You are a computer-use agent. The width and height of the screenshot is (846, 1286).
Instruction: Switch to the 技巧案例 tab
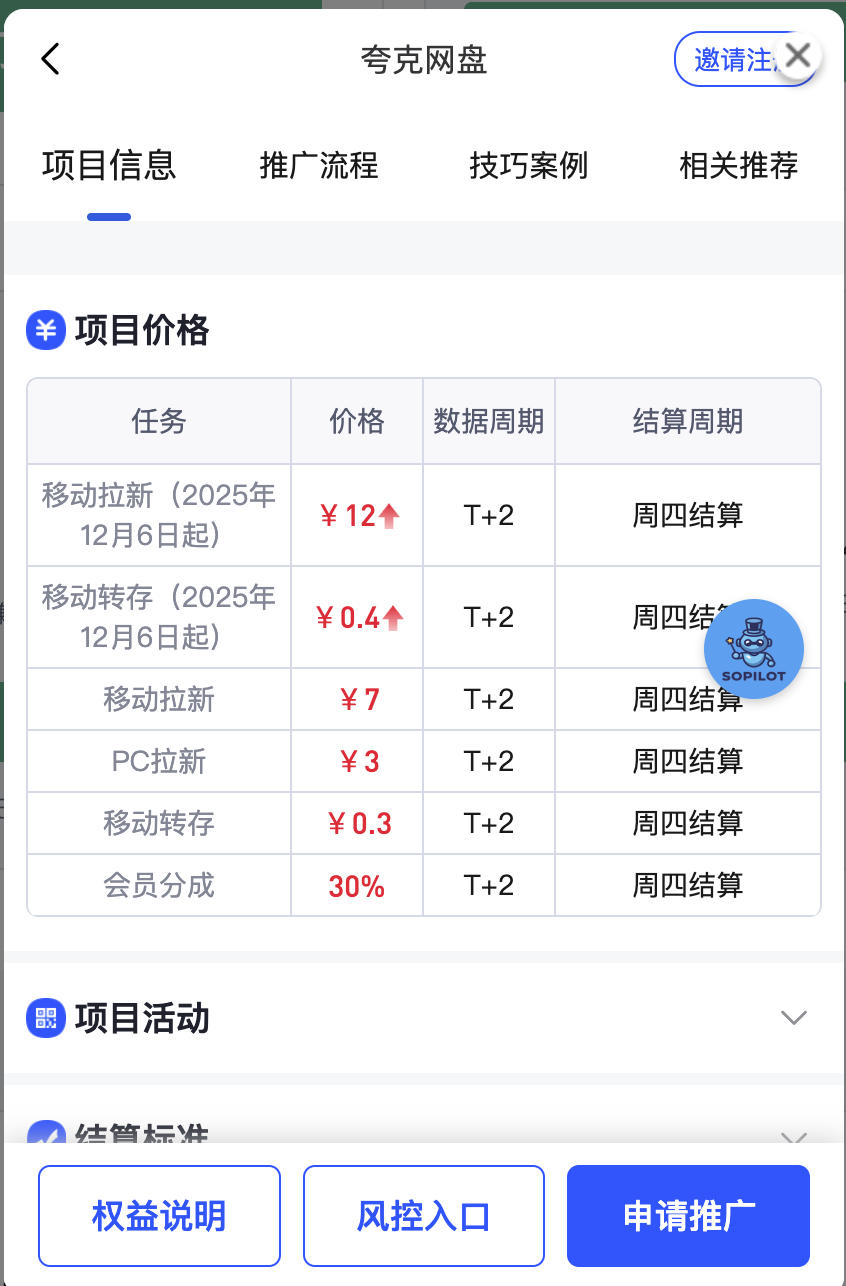click(x=528, y=166)
